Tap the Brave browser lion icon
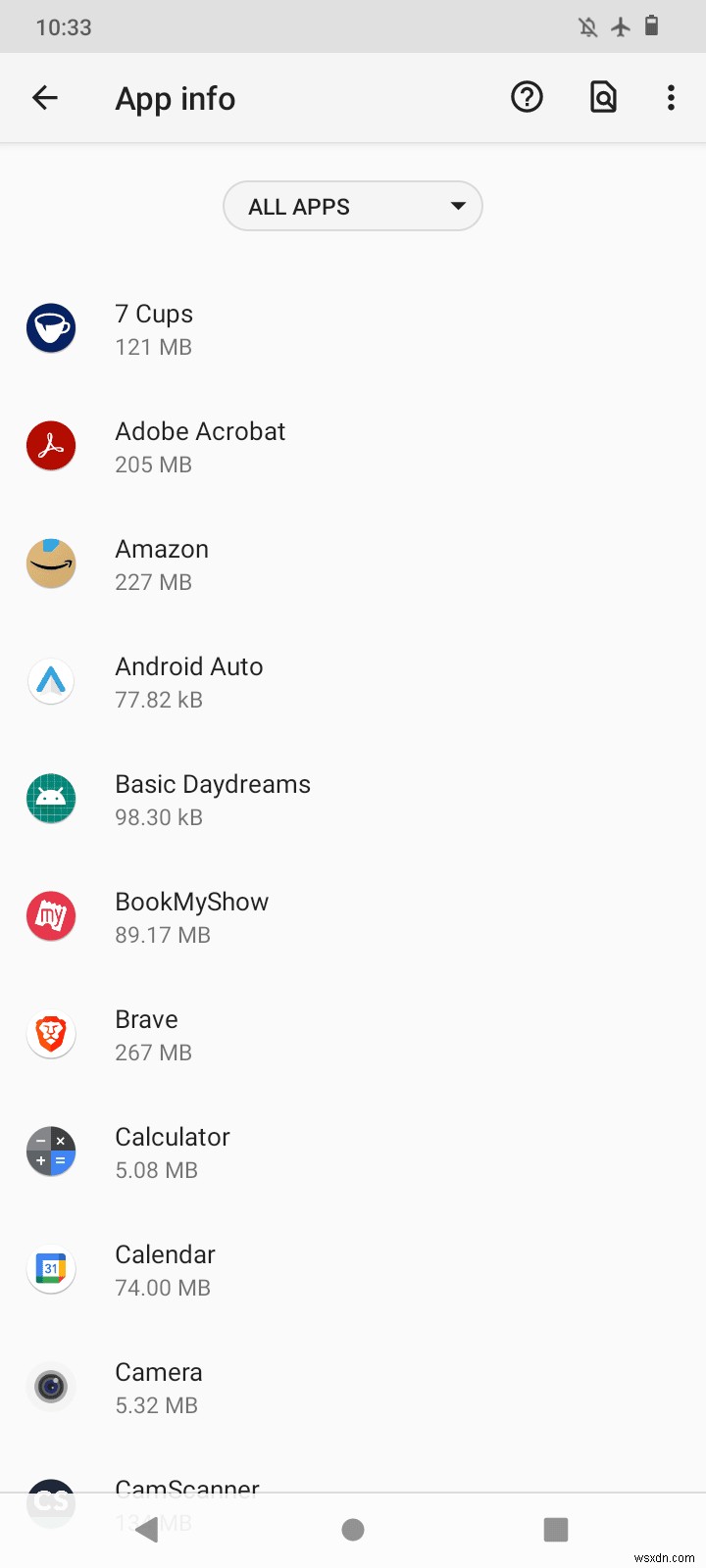Screen dimensions: 706x1568 coord(51,1033)
